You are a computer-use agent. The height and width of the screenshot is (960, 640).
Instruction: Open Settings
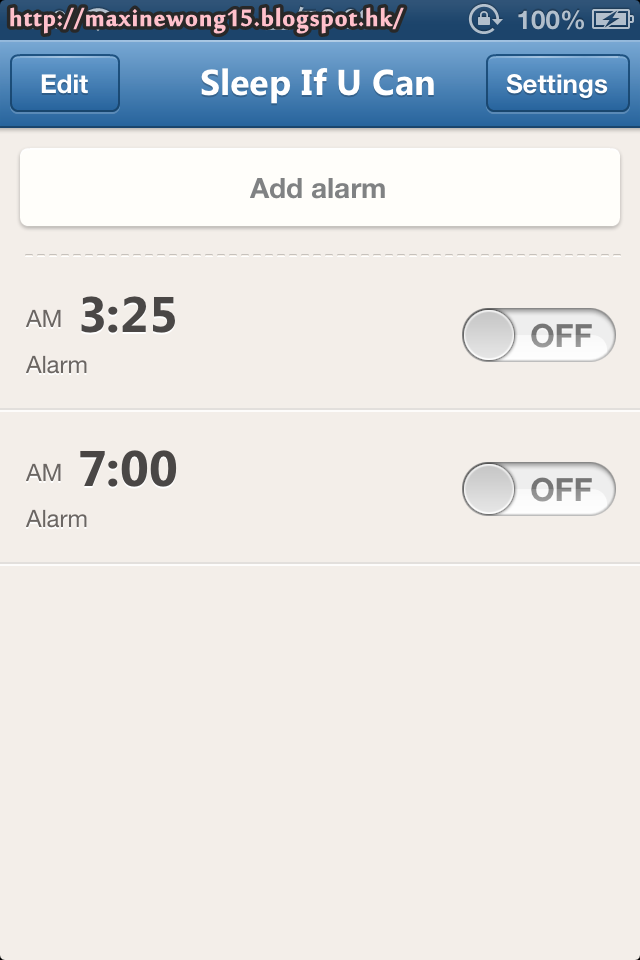[556, 84]
